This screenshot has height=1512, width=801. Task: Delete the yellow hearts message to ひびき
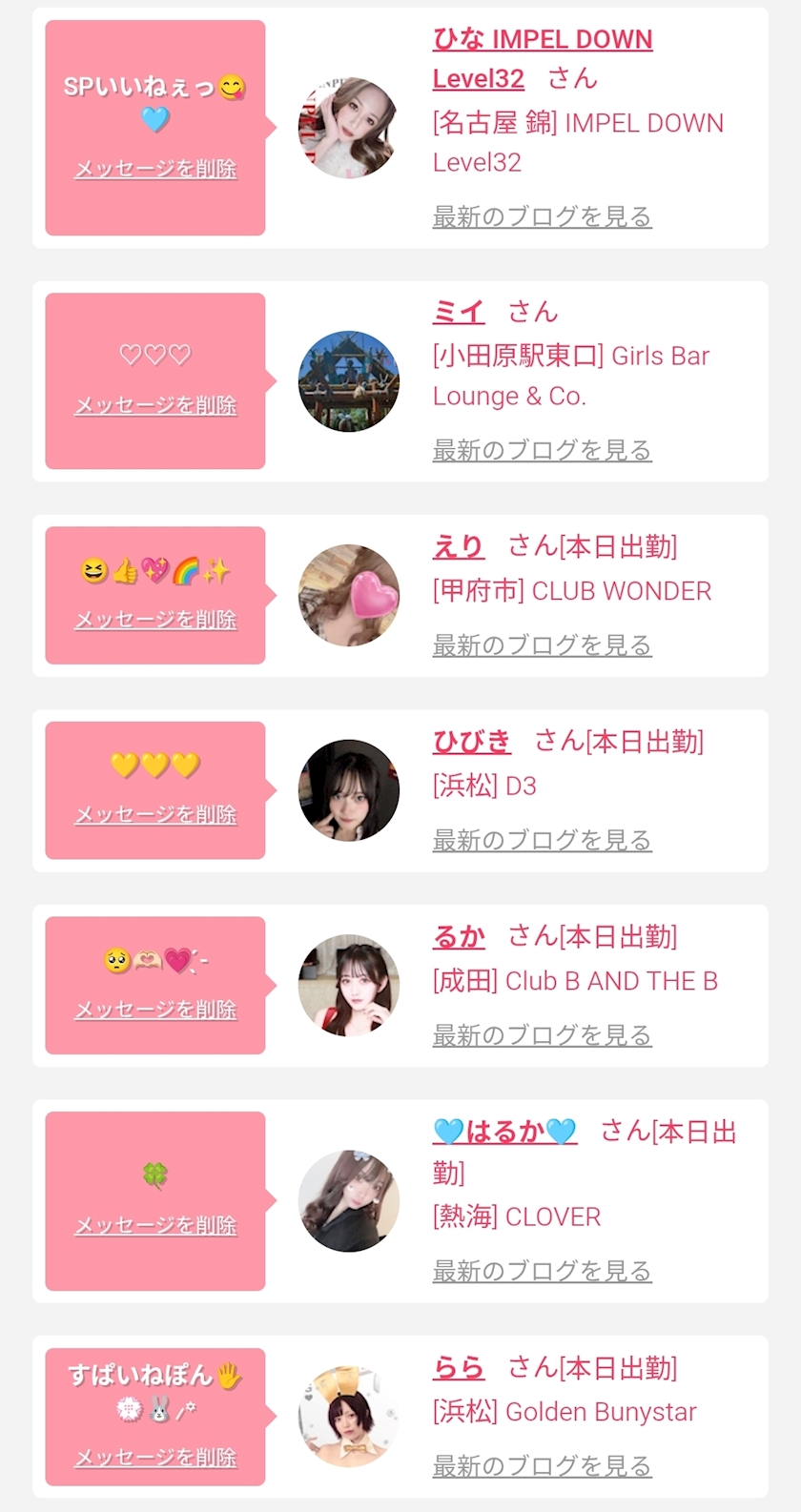click(x=155, y=815)
